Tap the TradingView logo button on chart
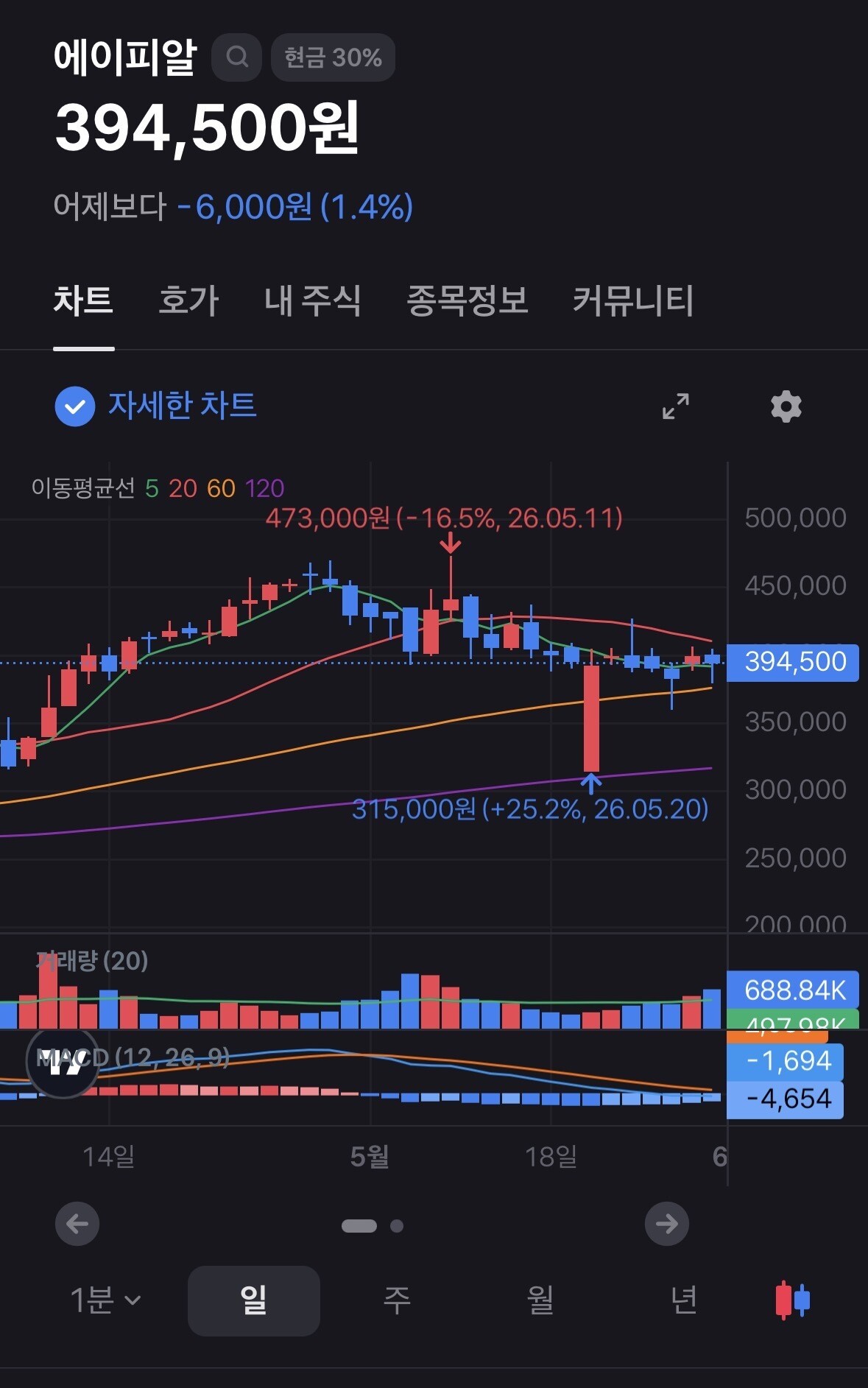The width and height of the screenshot is (868, 1388). 63,1061
